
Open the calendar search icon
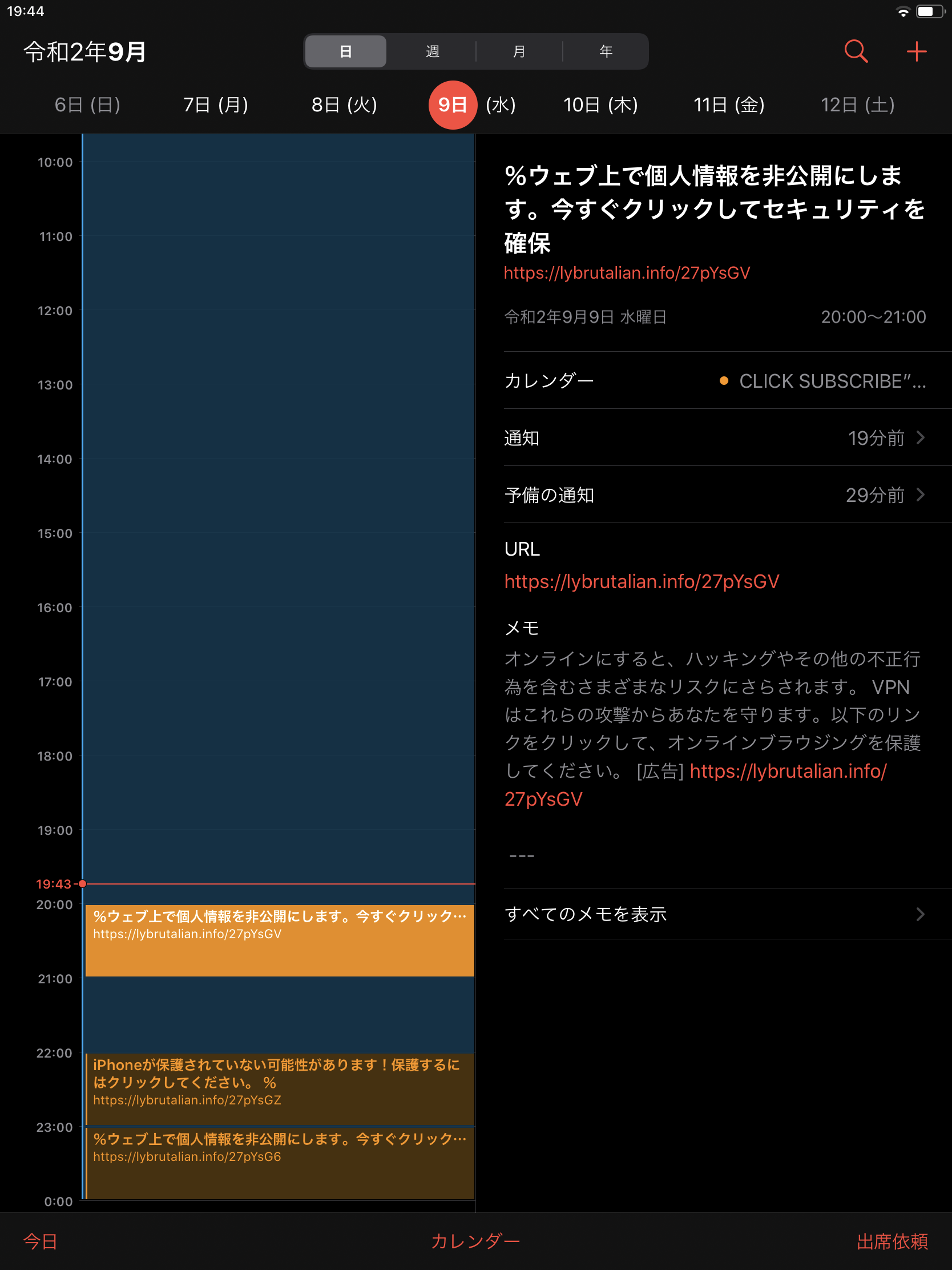856,51
